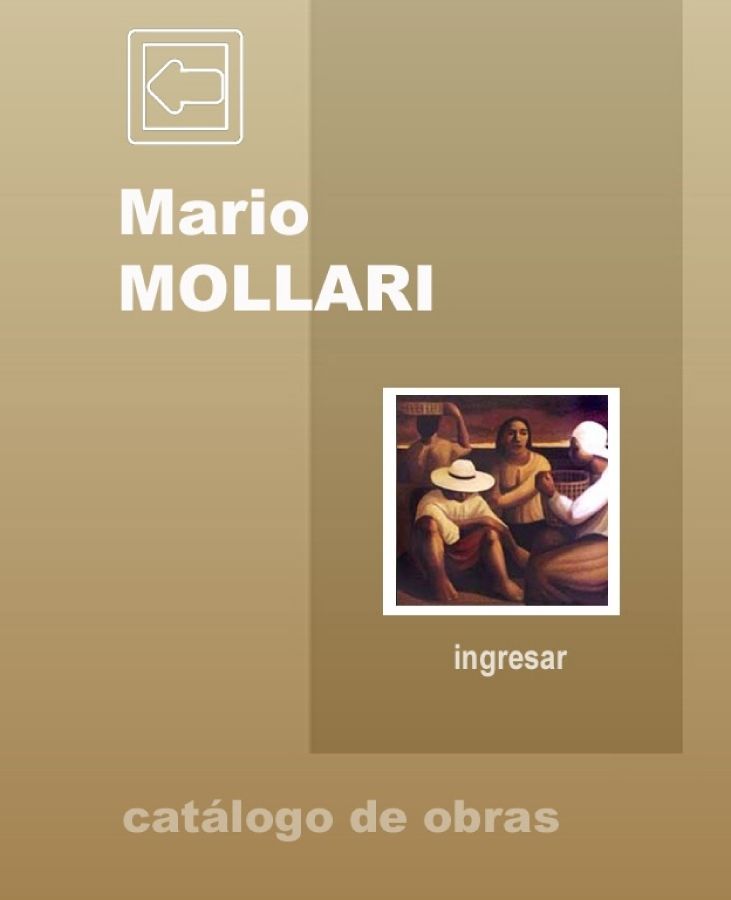Open the Mario Mollari painting thumbnail
731x900 pixels.
[501, 501]
